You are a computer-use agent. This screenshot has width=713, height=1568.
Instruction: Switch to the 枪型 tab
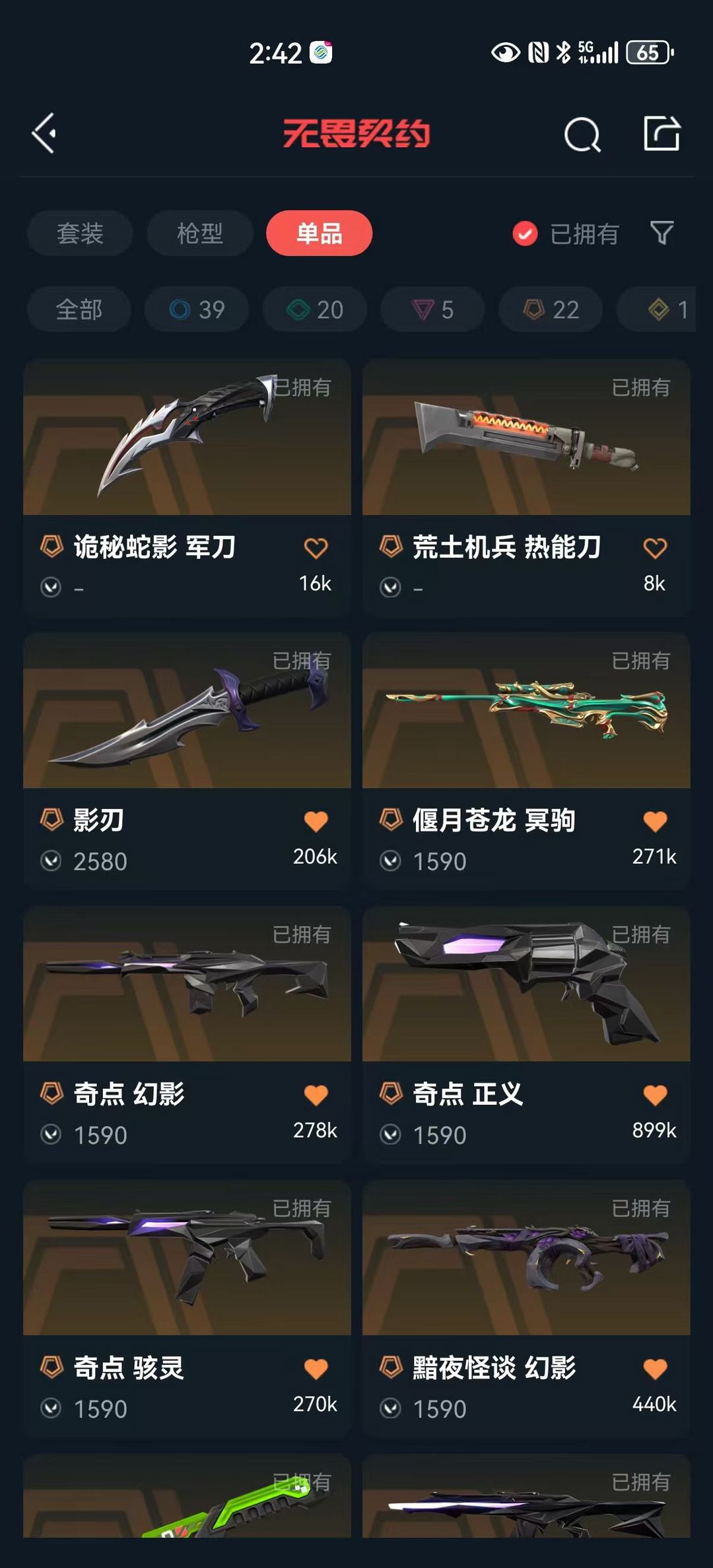200,234
